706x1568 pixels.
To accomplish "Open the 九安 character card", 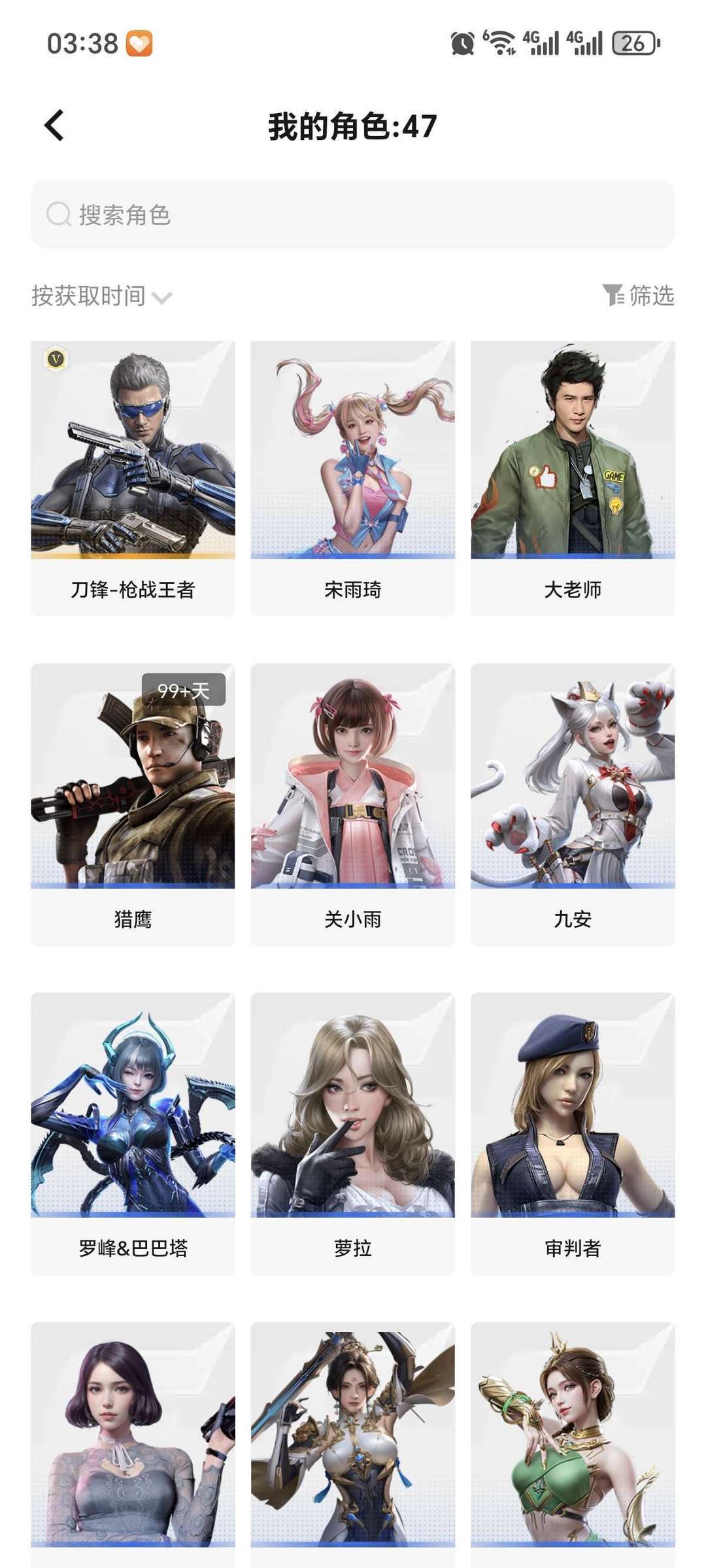I will pyautogui.click(x=573, y=805).
